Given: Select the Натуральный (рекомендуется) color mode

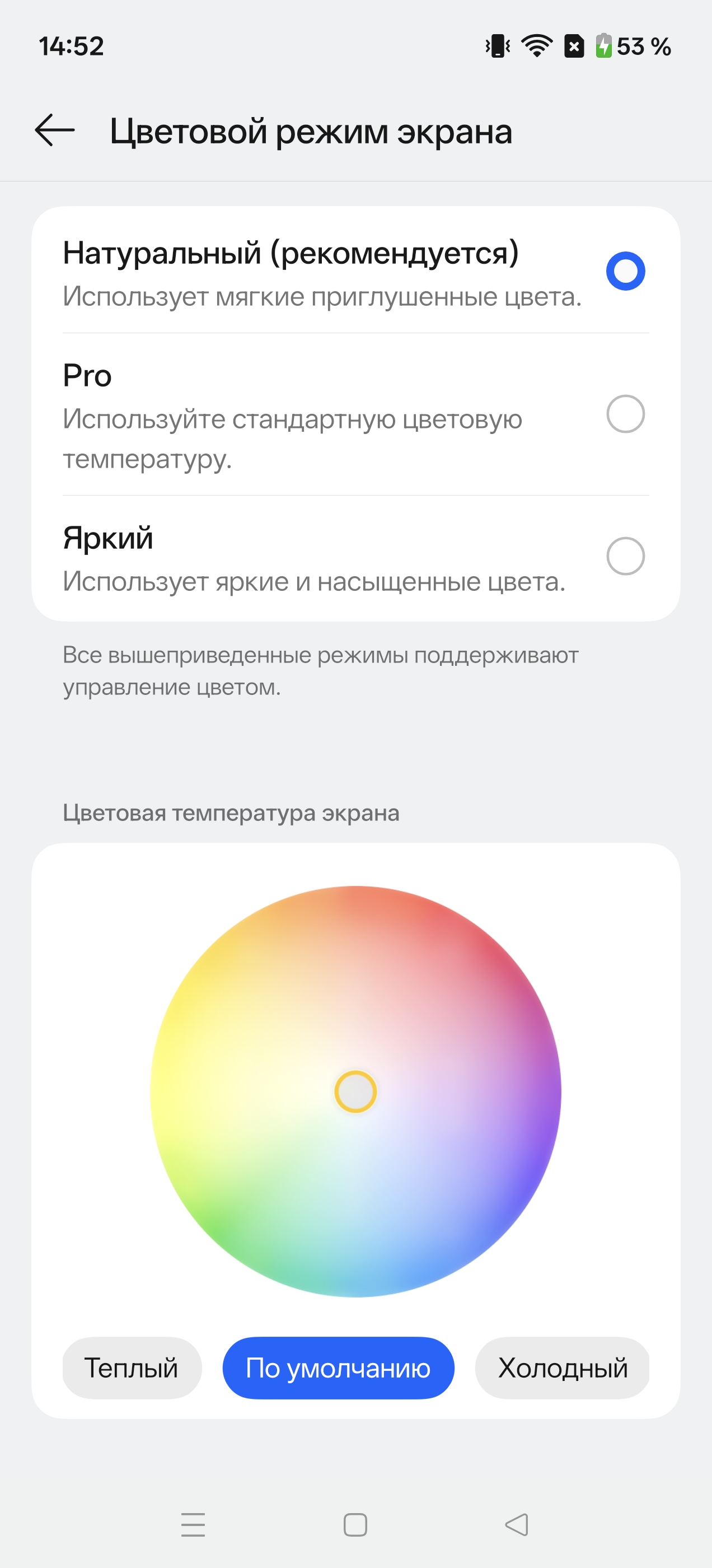Looking at the screenshot, I should tap(625, 272).
